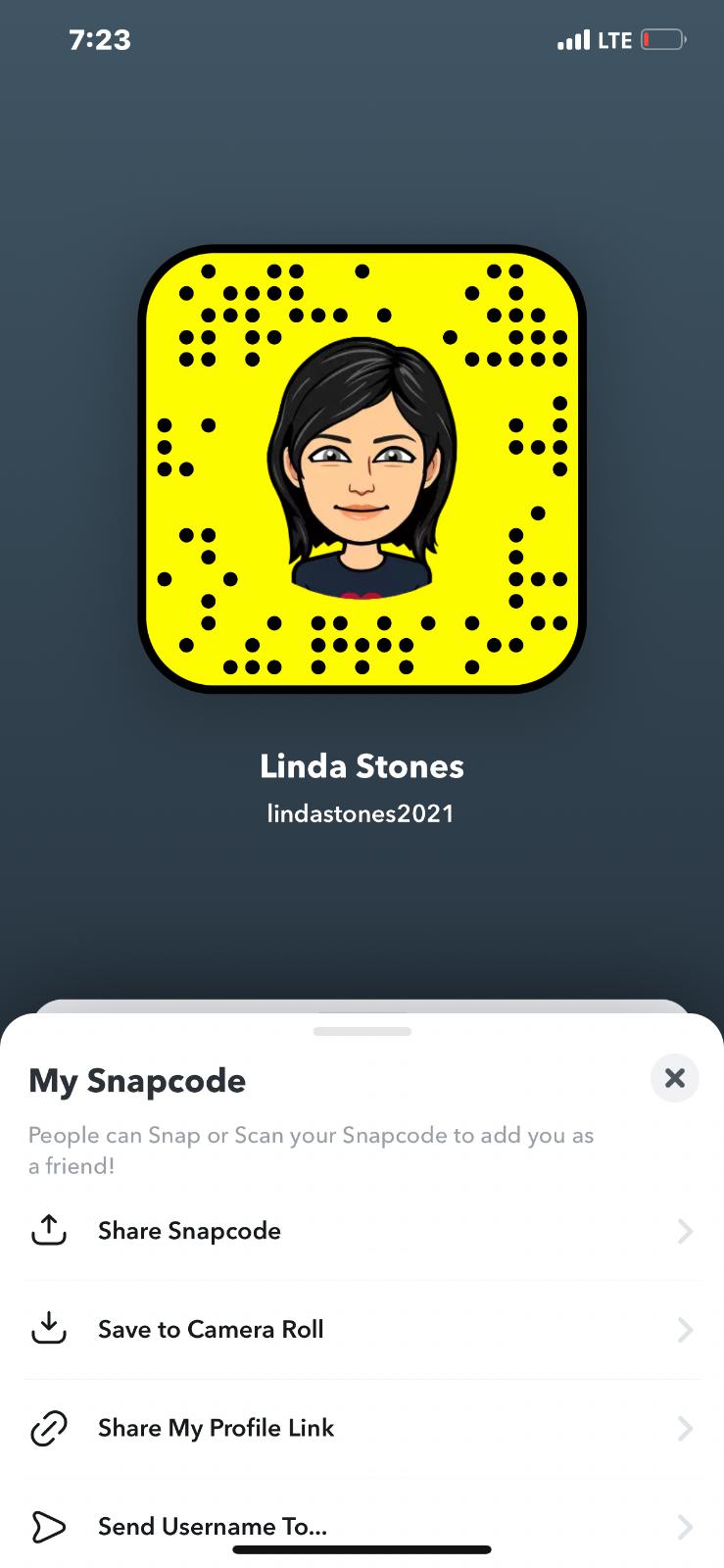
Task: Open Share Snapcode option
Action: tap(189, 1231)
